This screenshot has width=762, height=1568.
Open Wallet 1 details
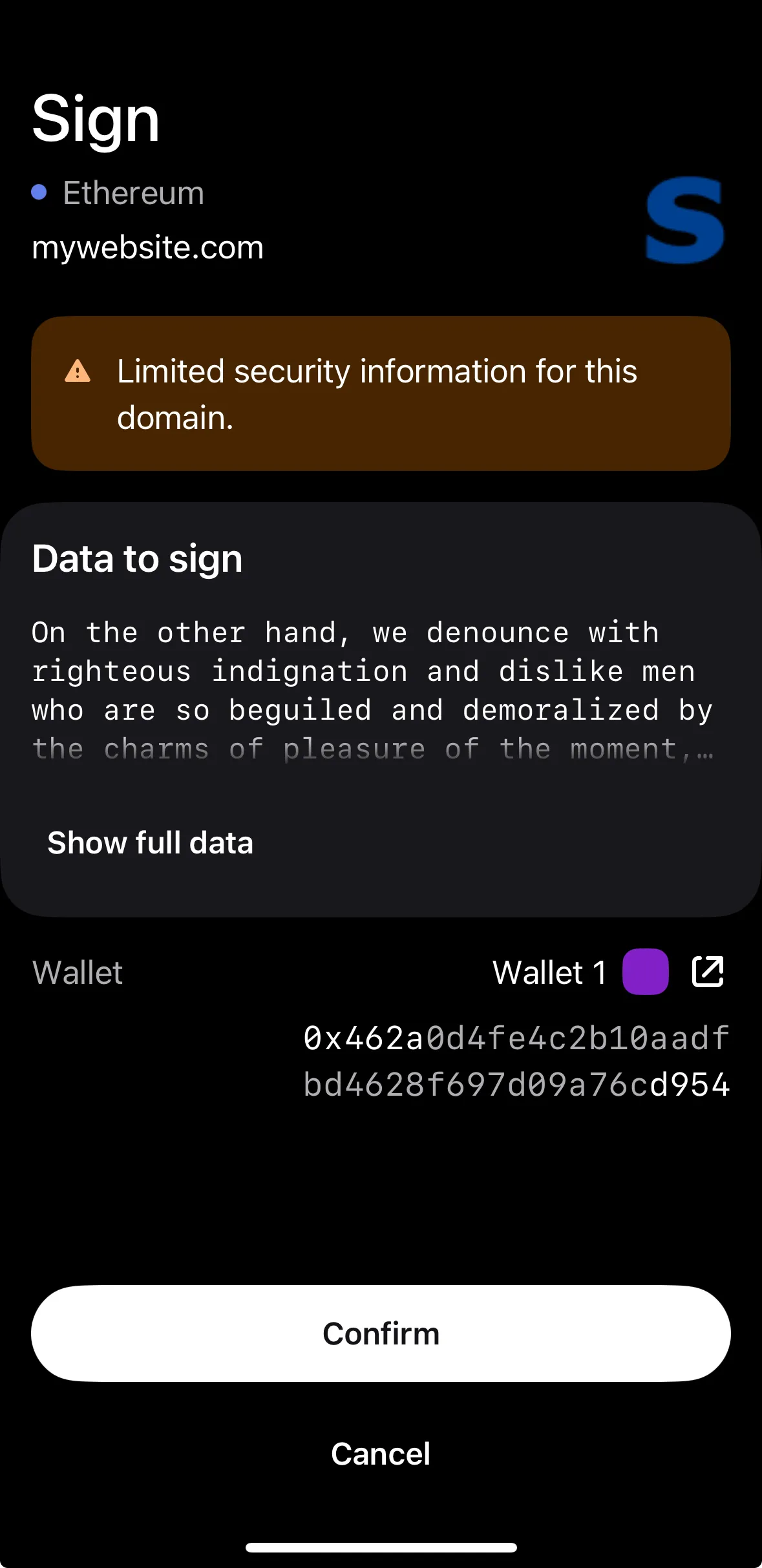(550, 971)
